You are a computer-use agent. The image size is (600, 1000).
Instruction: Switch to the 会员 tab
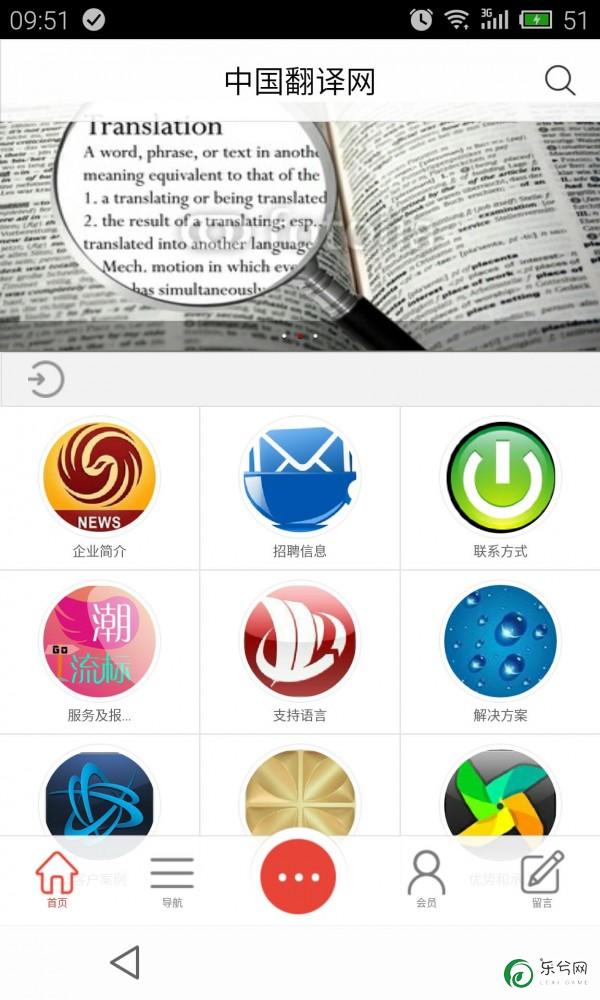427,879
